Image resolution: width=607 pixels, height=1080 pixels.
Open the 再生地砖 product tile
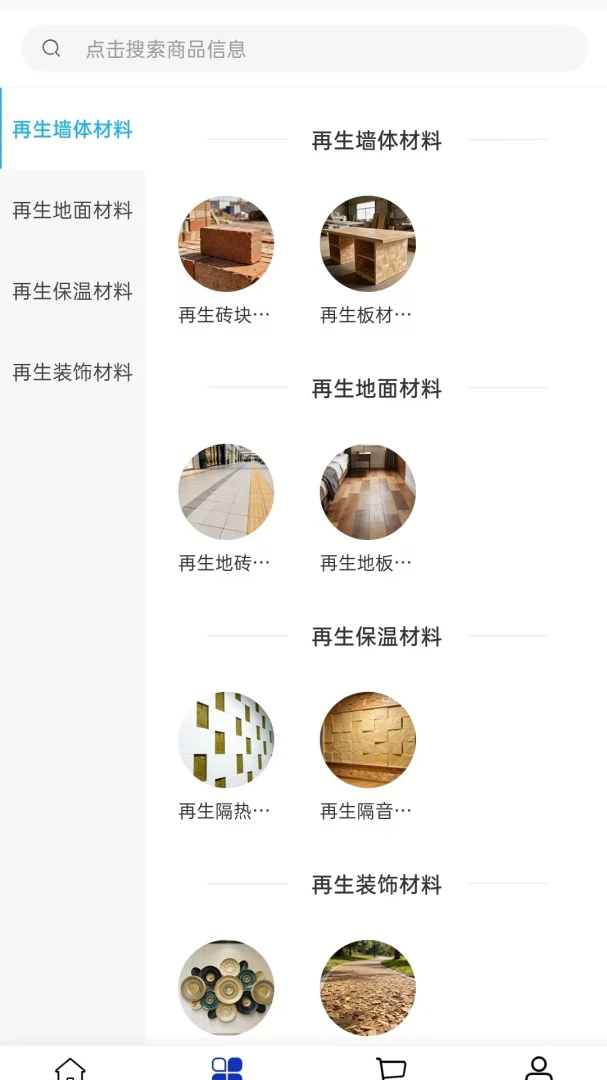tap(226, 508)
